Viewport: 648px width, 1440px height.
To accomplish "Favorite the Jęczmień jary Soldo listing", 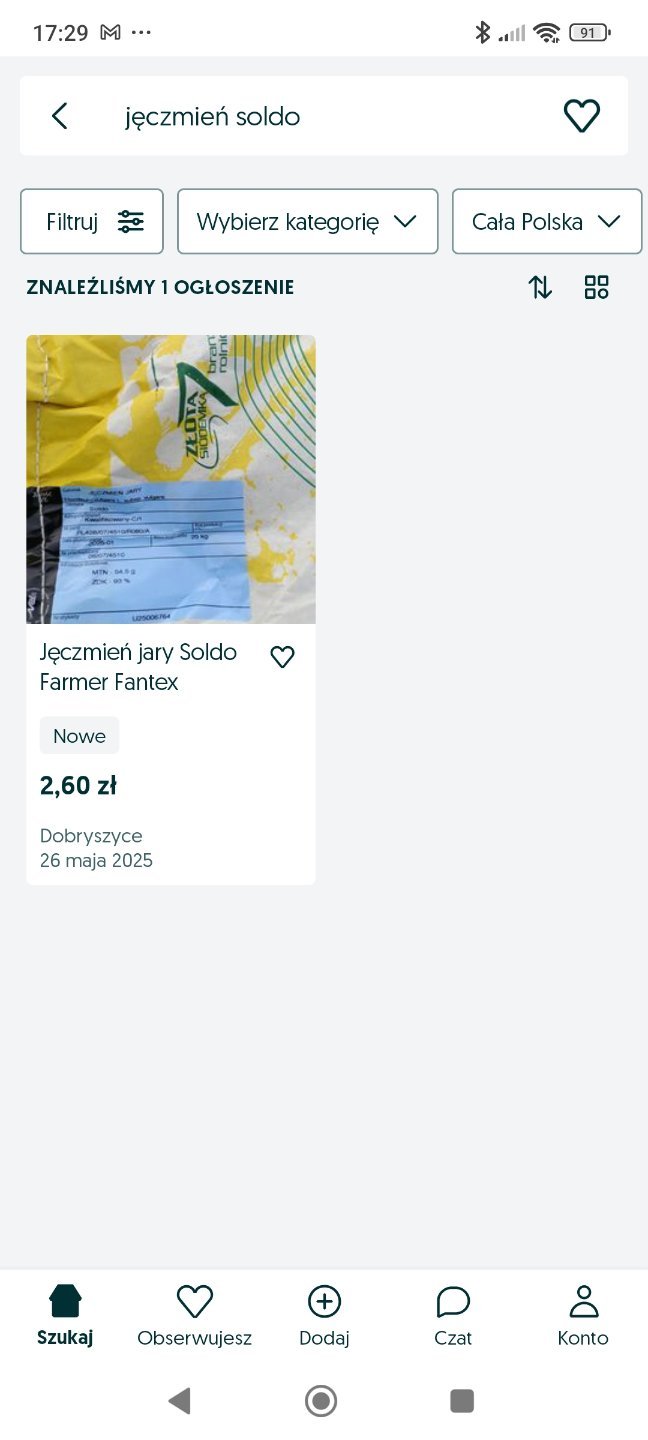I will tap(283, 657).
